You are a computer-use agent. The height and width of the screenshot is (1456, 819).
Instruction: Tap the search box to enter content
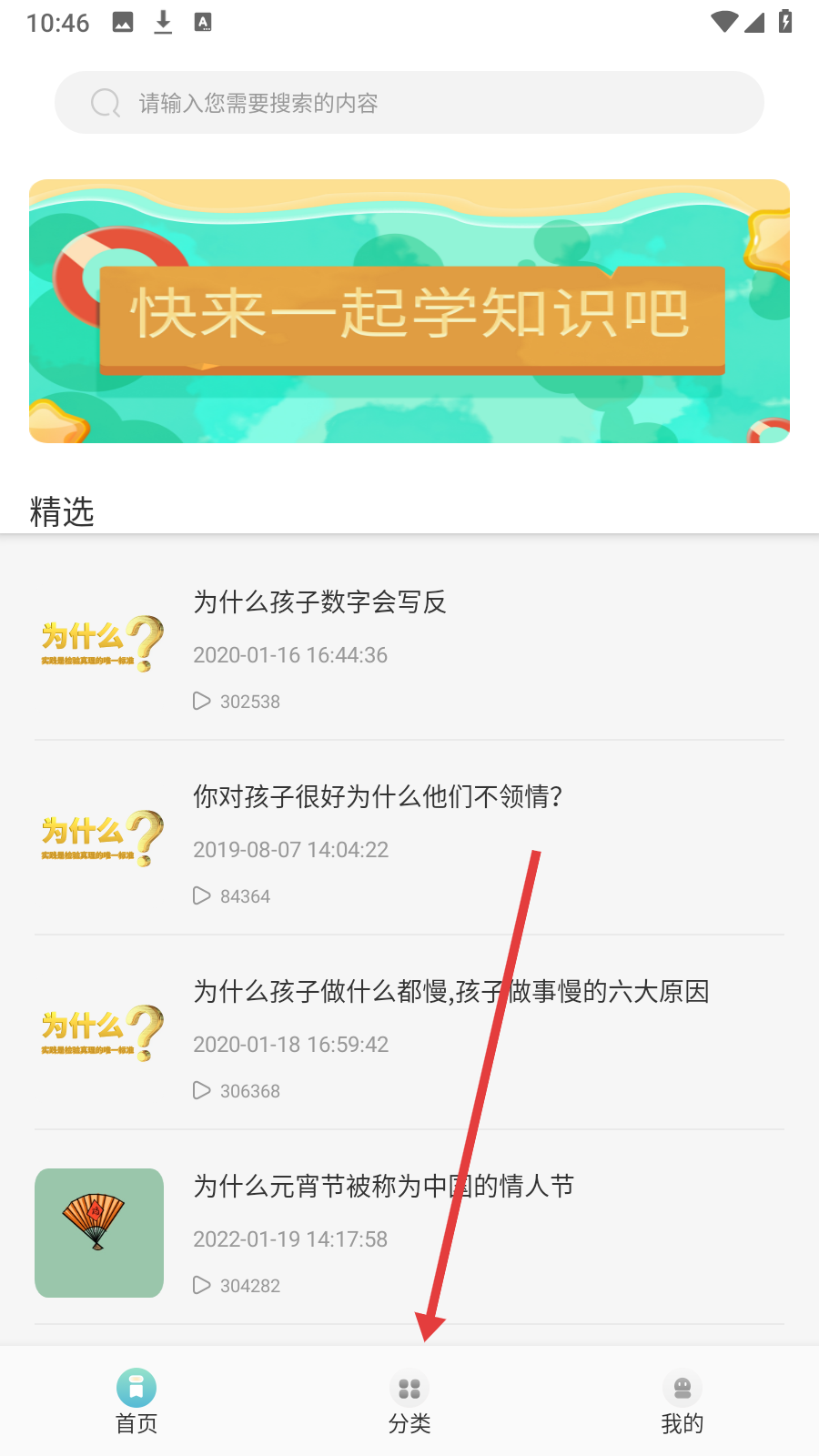[x=409, y=103]
